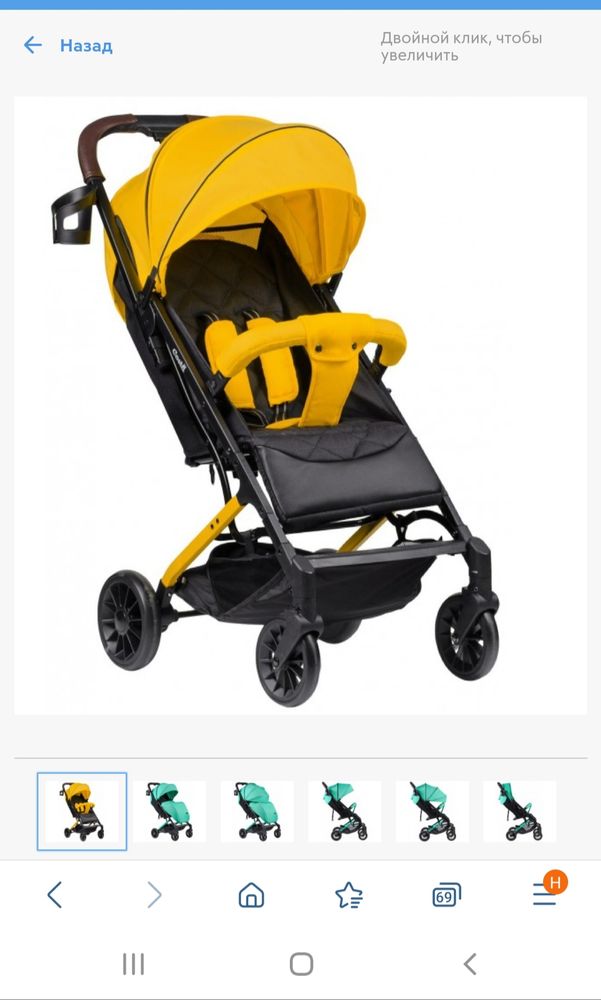Open the browser hamburger menu
601x1000 pixels.
click(x=544, y=895)
